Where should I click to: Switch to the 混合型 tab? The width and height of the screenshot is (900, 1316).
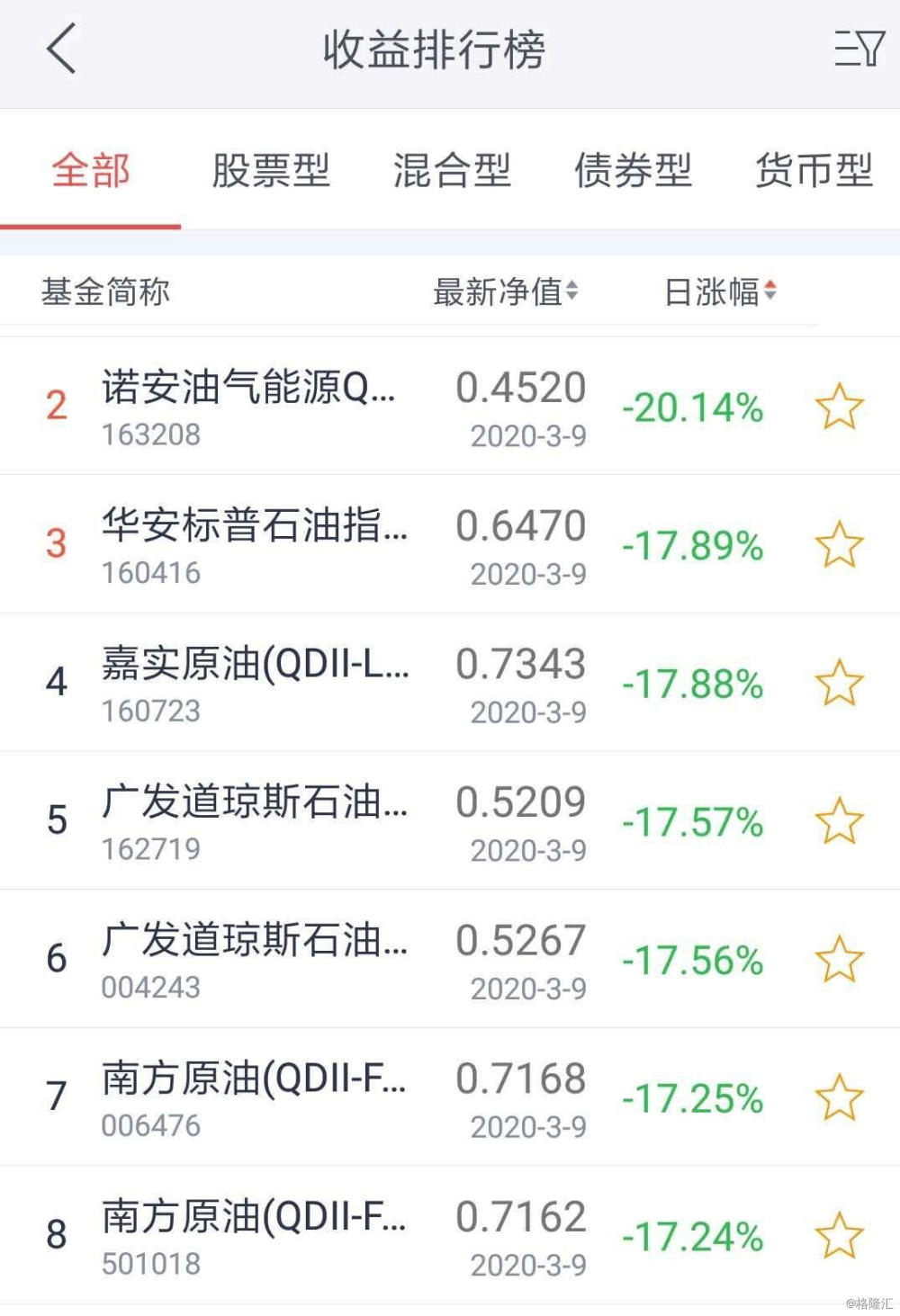452,170
